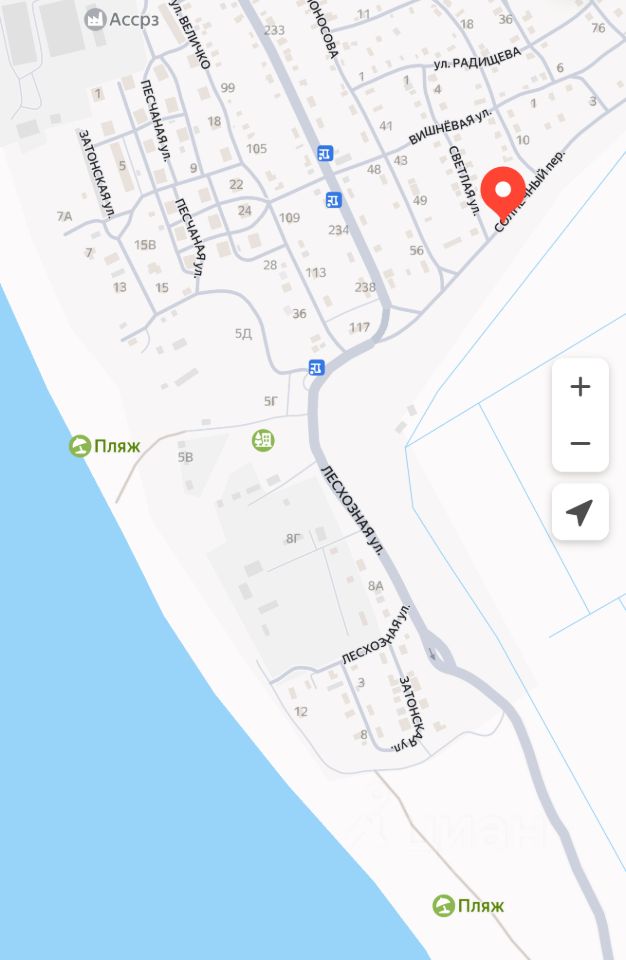Select the Ассрз factory marker

[x=96, y=19]
